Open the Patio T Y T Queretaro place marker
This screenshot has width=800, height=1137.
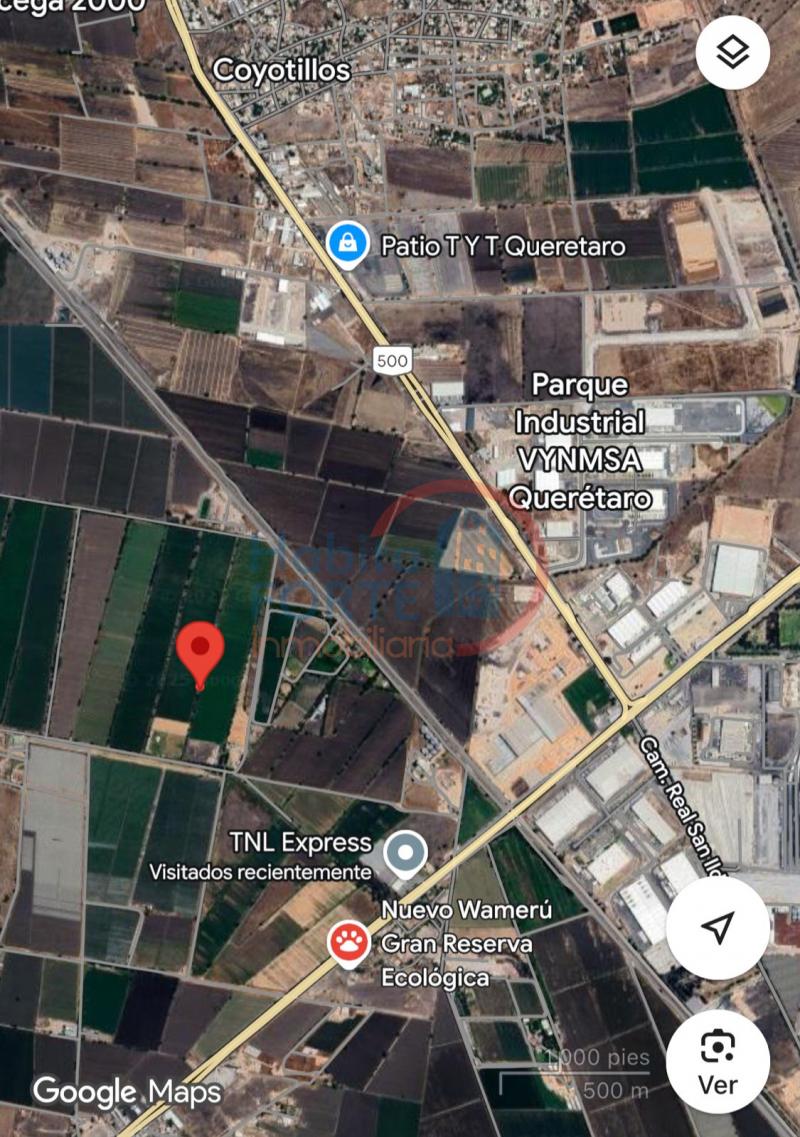click(x=347, y=245)
